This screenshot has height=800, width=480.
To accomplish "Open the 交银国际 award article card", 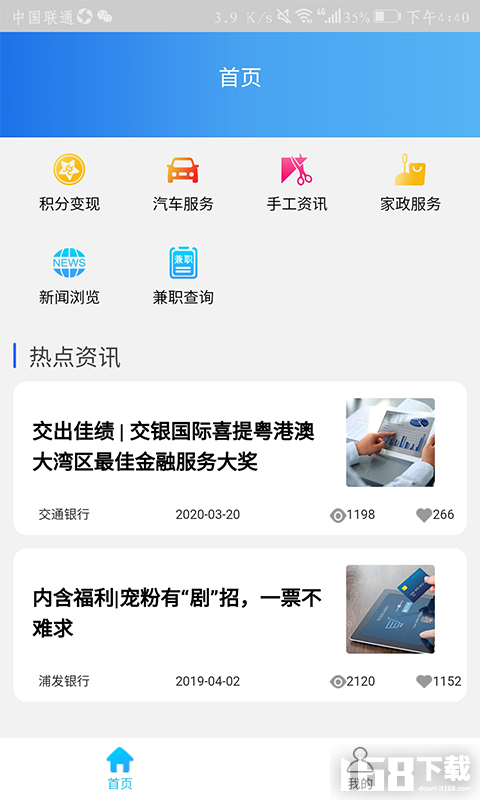I will point(240,458).
